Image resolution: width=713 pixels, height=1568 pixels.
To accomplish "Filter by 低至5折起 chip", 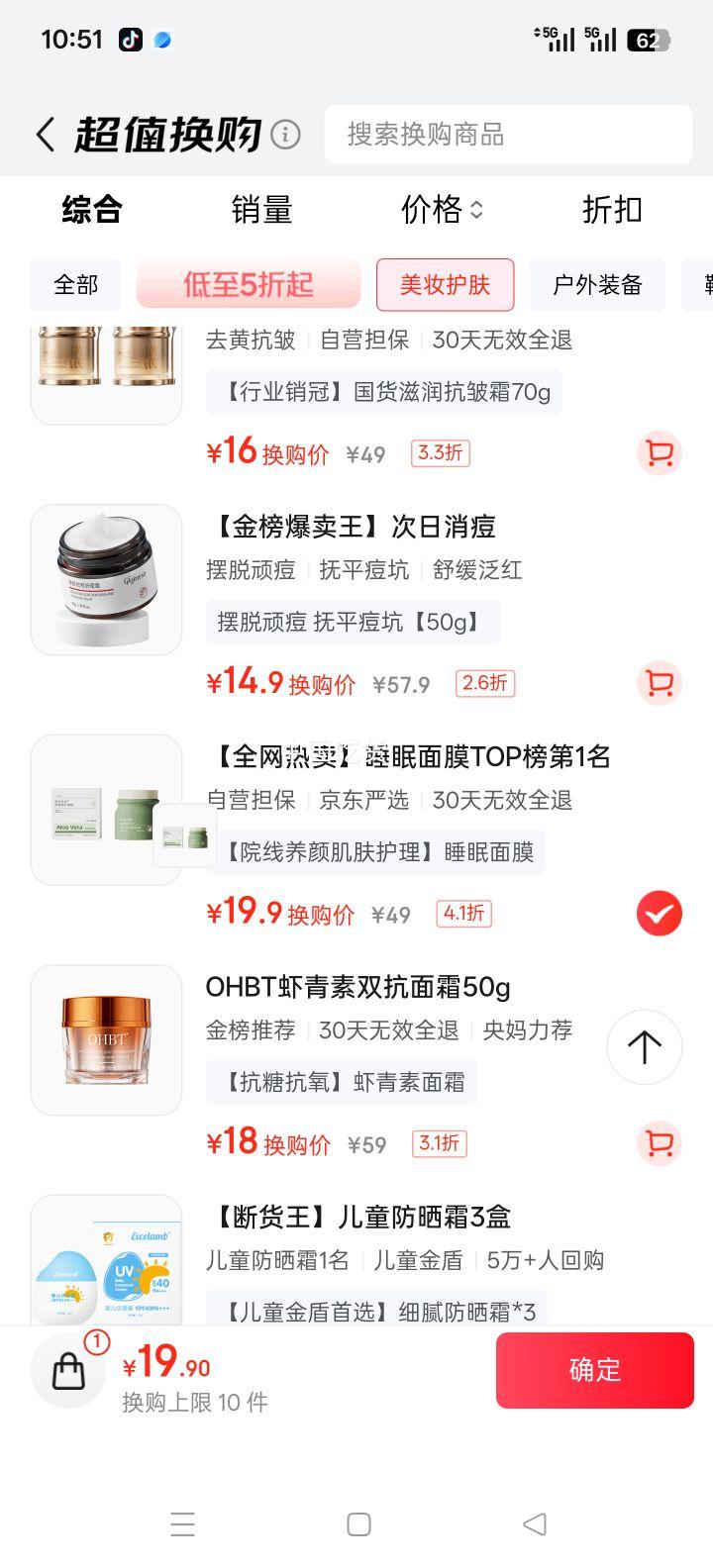I will click(x=249, y=285).
